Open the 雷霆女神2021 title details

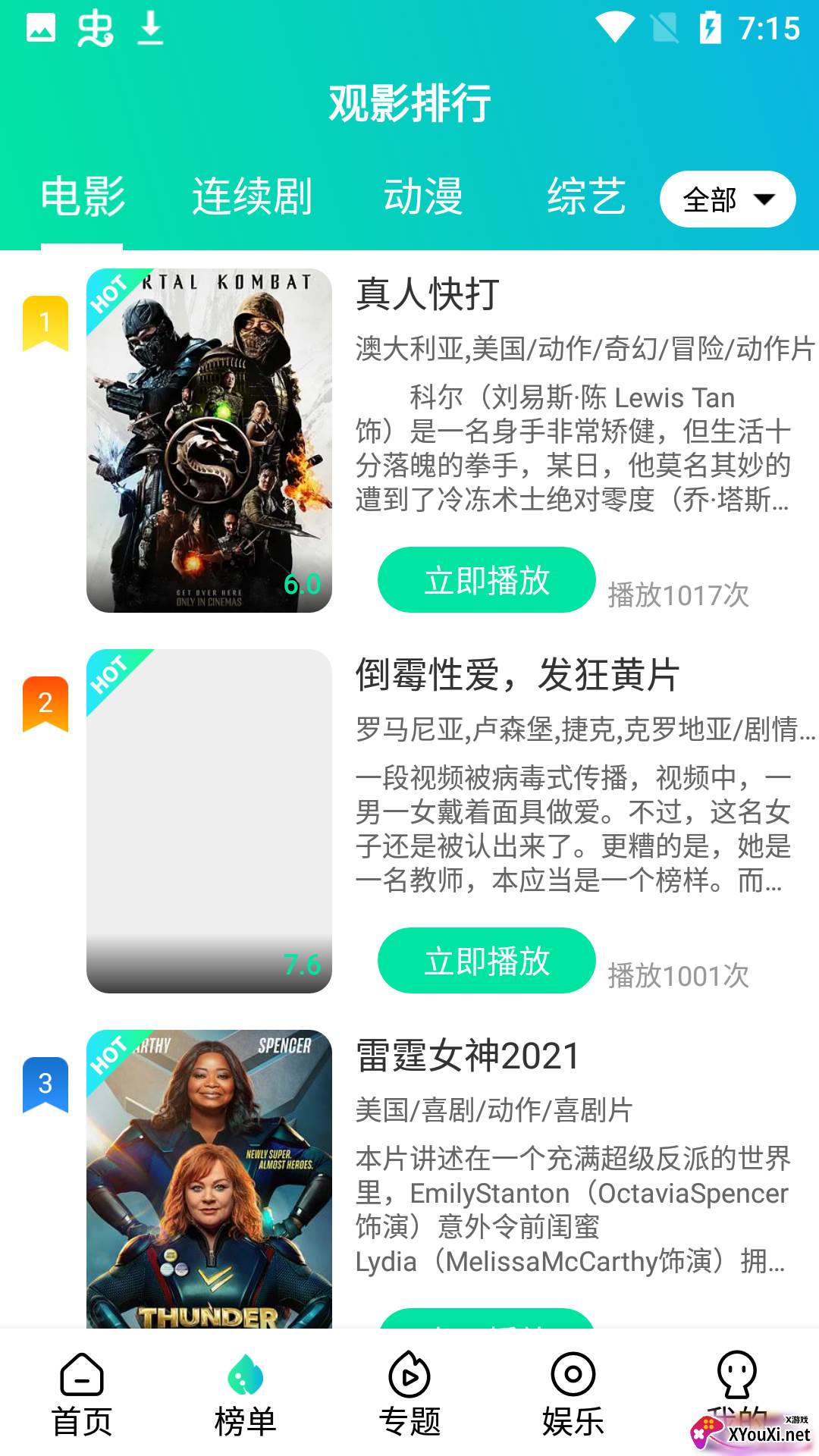[468, 1056]
